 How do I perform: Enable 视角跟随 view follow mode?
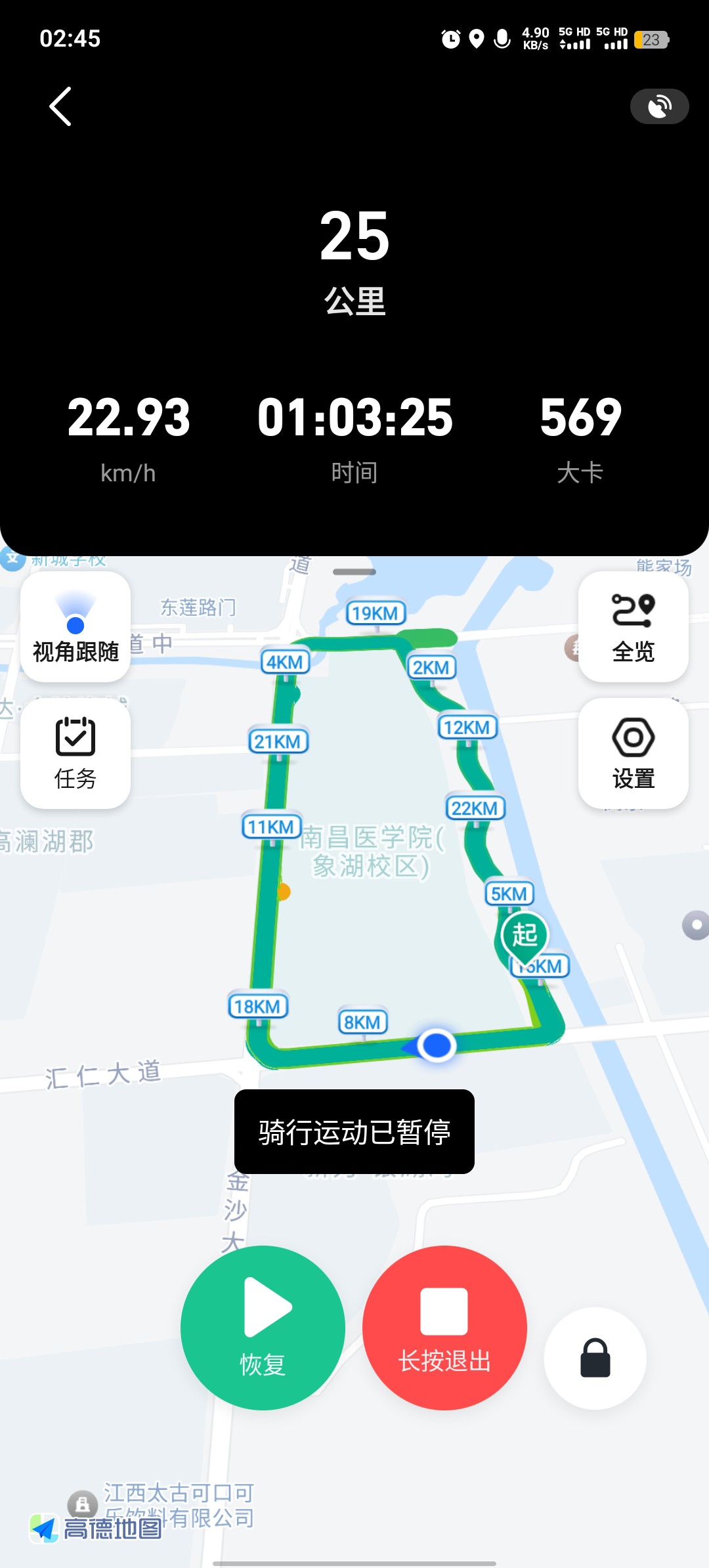(x=75, y=626)
